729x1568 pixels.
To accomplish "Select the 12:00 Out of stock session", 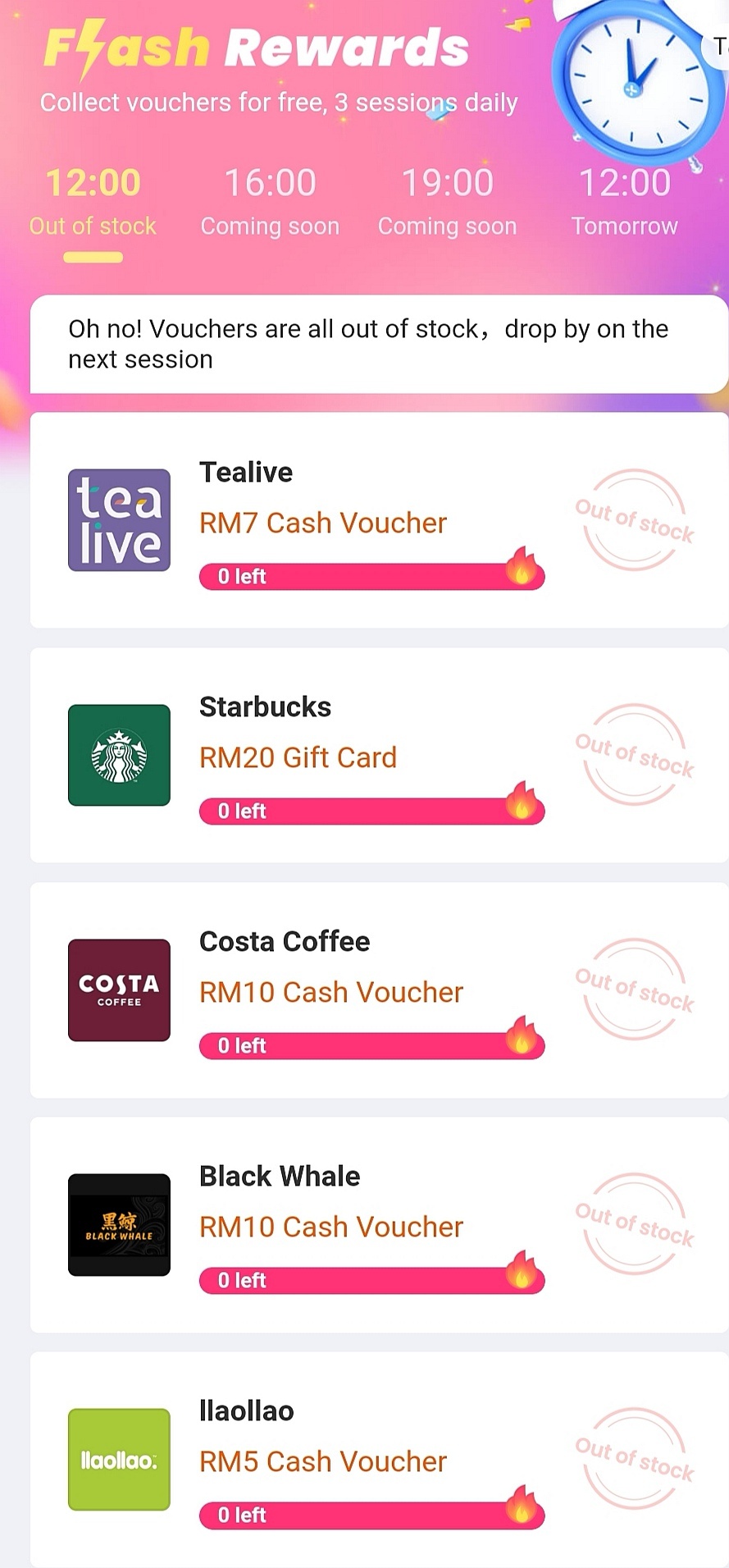I will coord(93,201).
